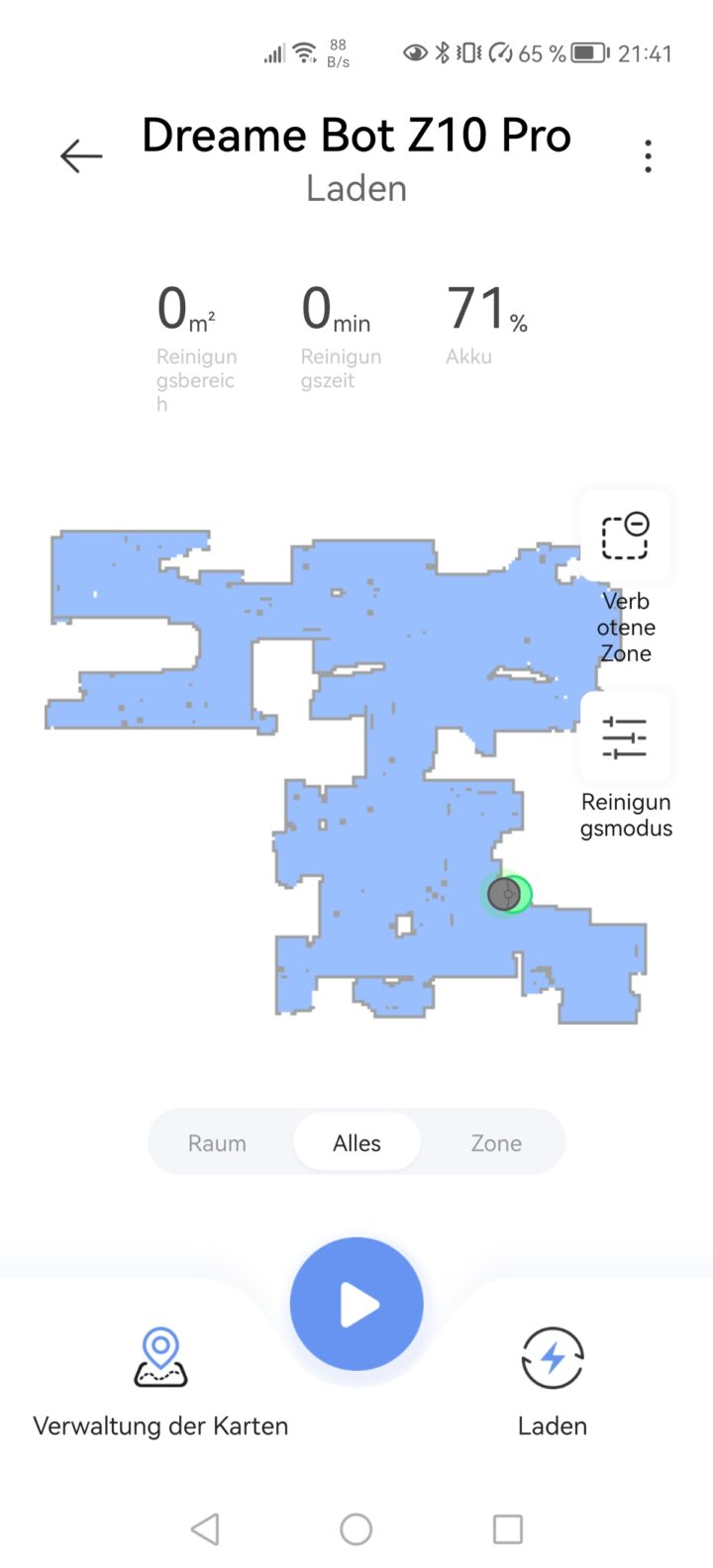The width and height of the screenshot is (713, 1568).
Task: Go back using the arrow icon
Action: 81,156
